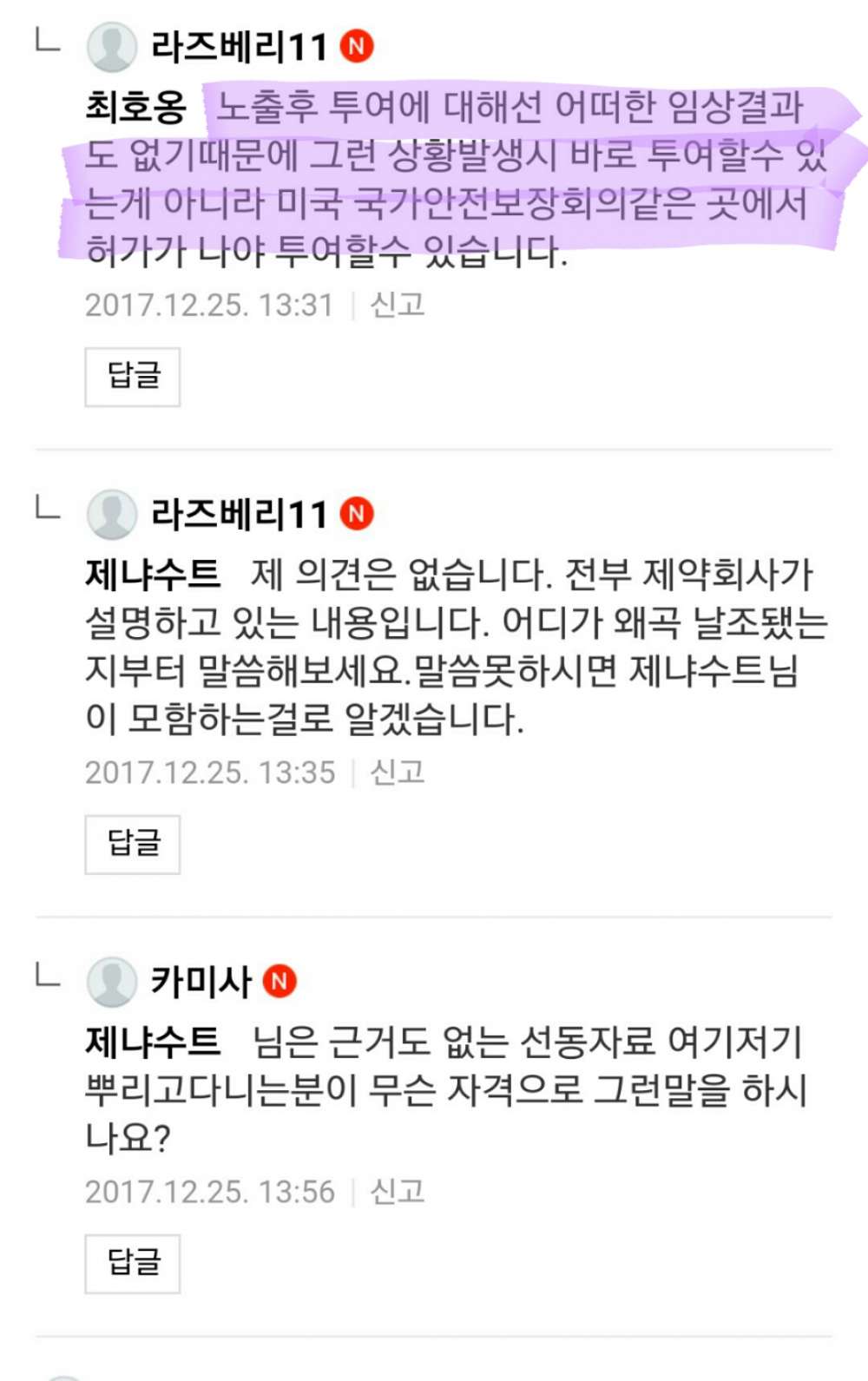Reply to the comment posted at 13:35

(133, 844)
